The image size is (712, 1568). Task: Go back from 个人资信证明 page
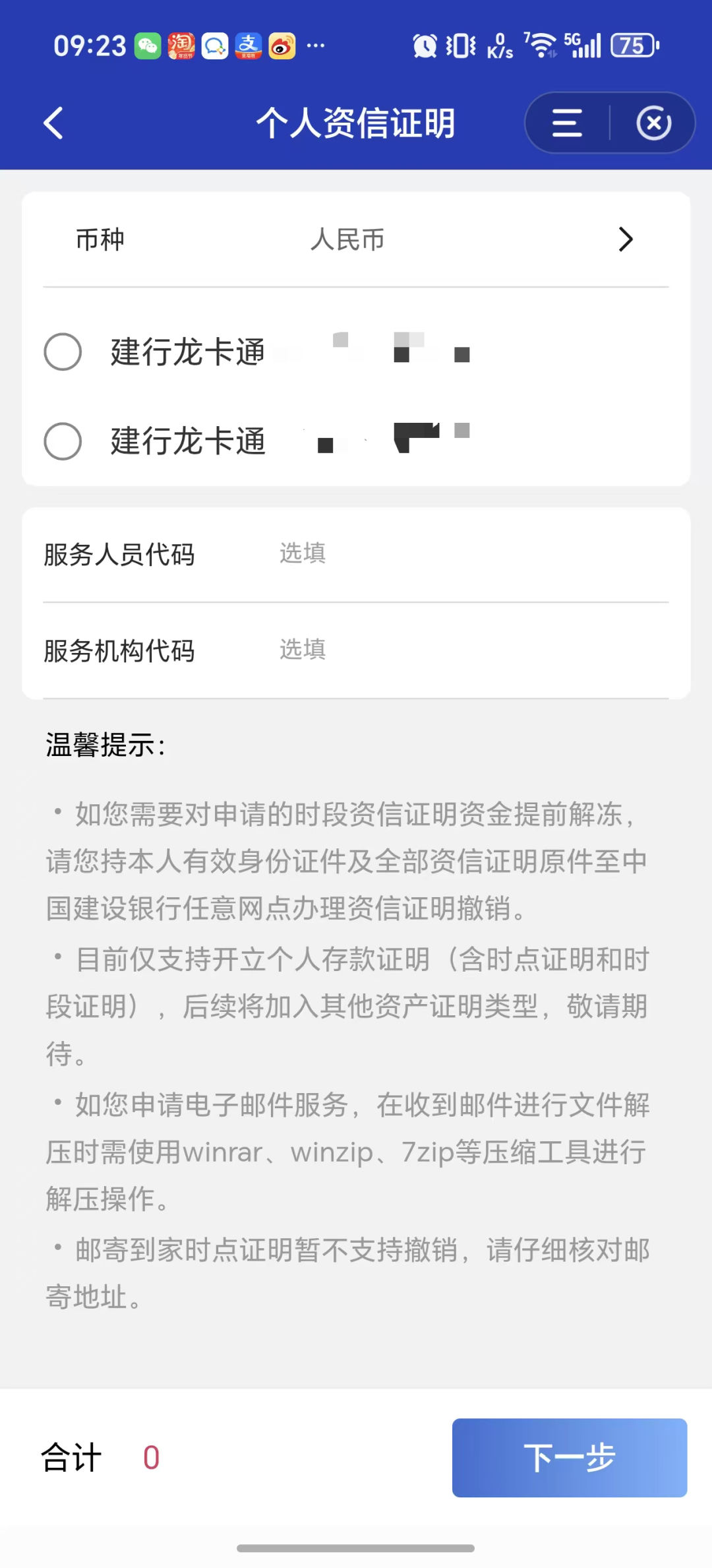[54, 123]
